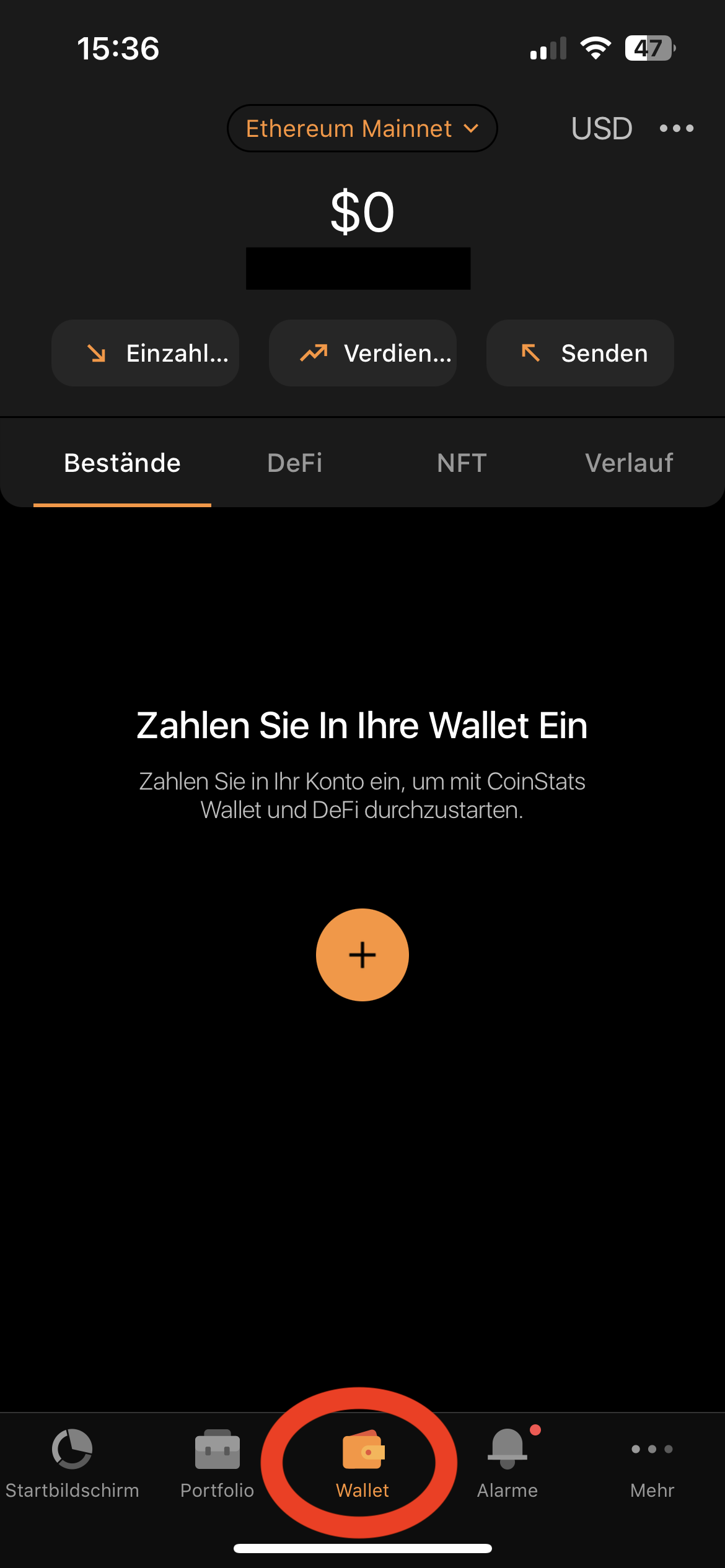Tap the Senden button
Viewport: 725px width, 1568px height.
tap(580, 354)
